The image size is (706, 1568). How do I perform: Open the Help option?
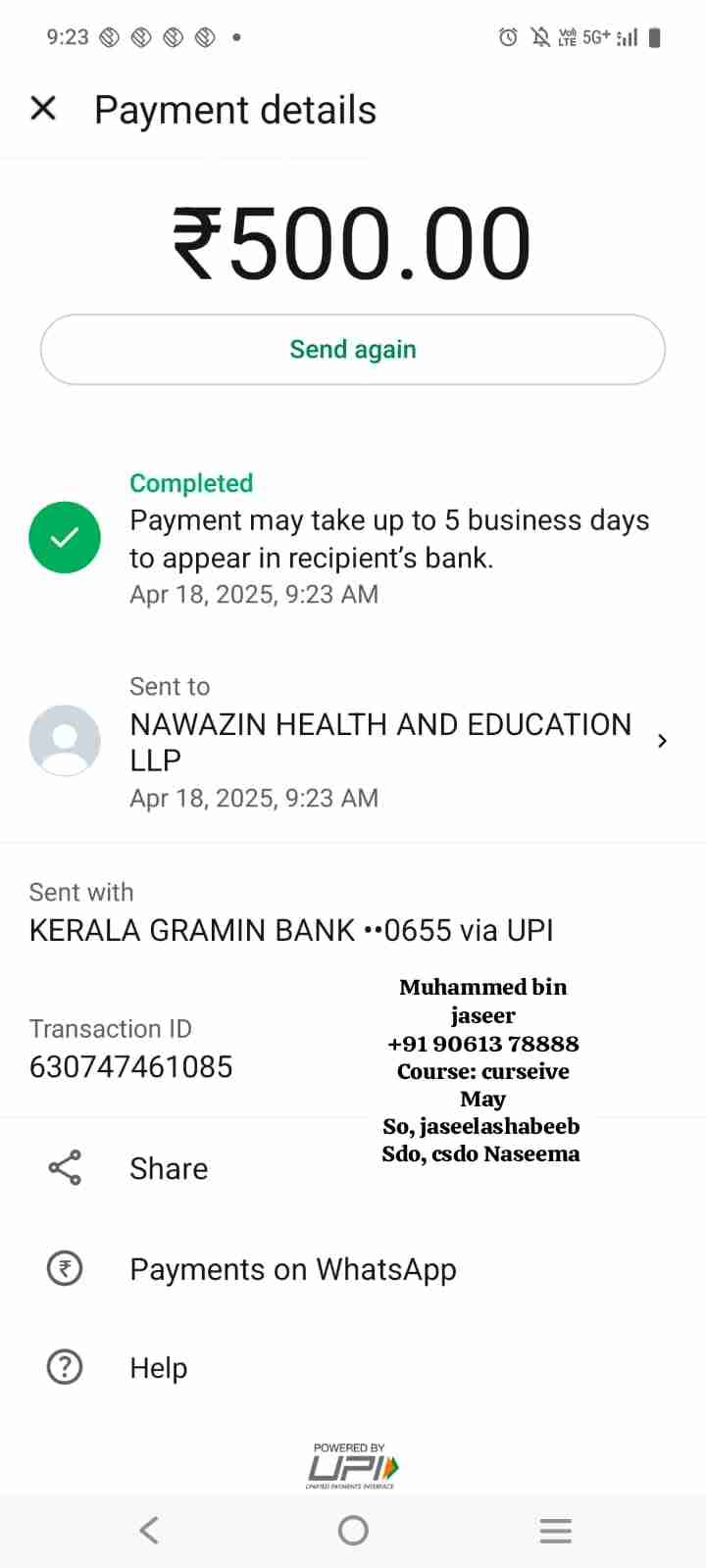coord(158,1367)
